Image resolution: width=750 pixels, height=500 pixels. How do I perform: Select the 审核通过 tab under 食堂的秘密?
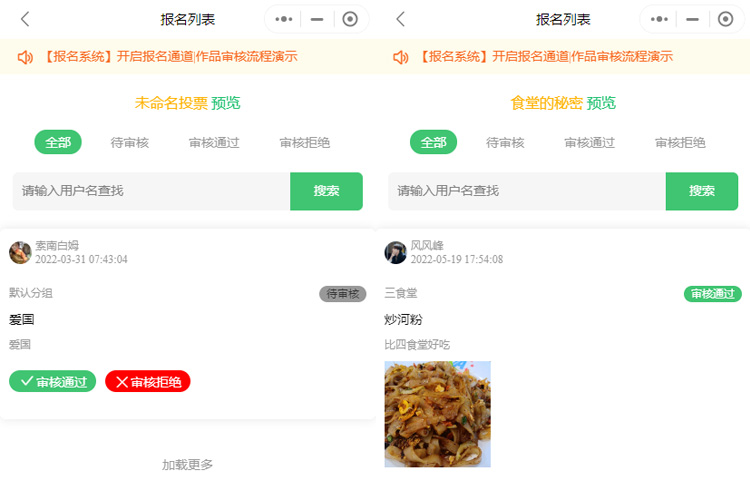click(590, 142)
